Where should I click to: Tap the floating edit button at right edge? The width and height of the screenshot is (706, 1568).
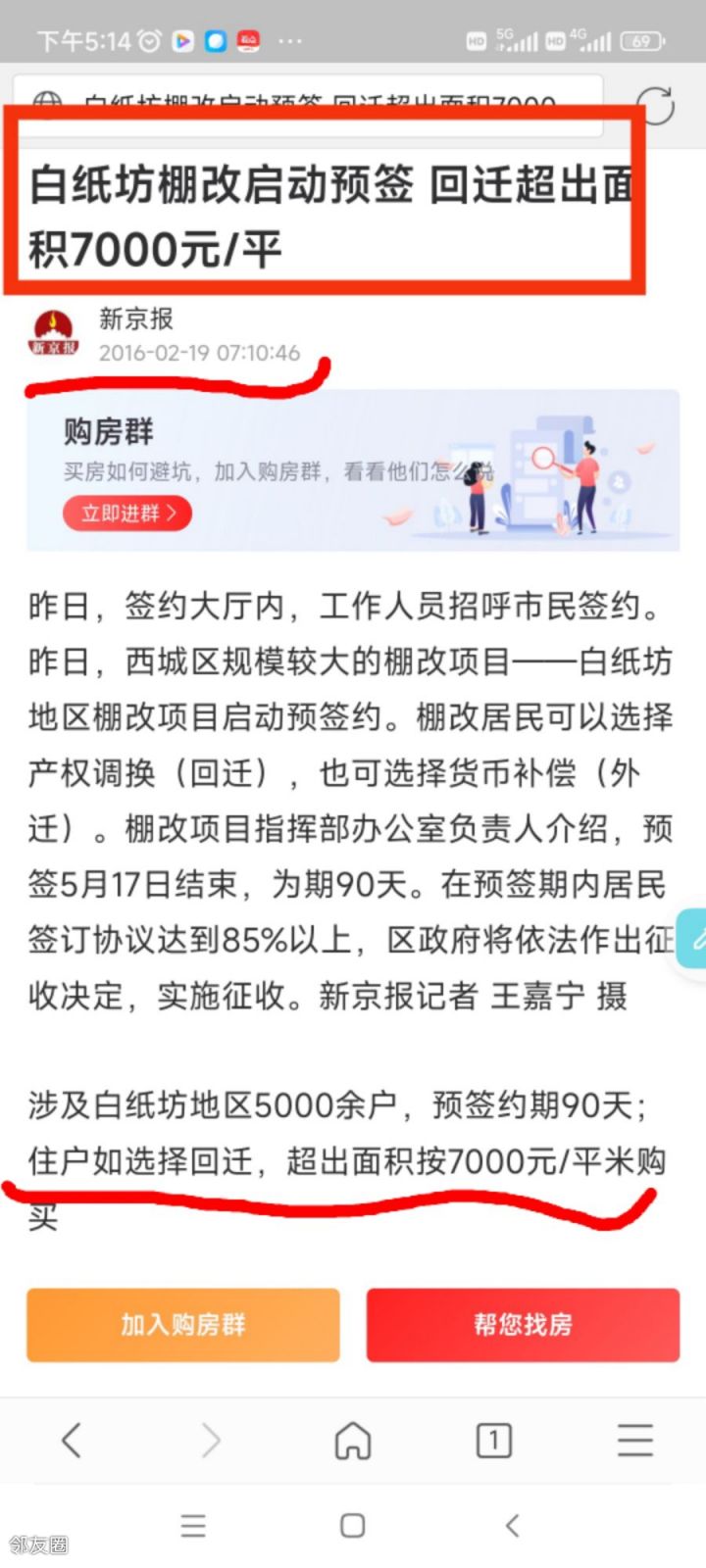click(x=694, y=939)
